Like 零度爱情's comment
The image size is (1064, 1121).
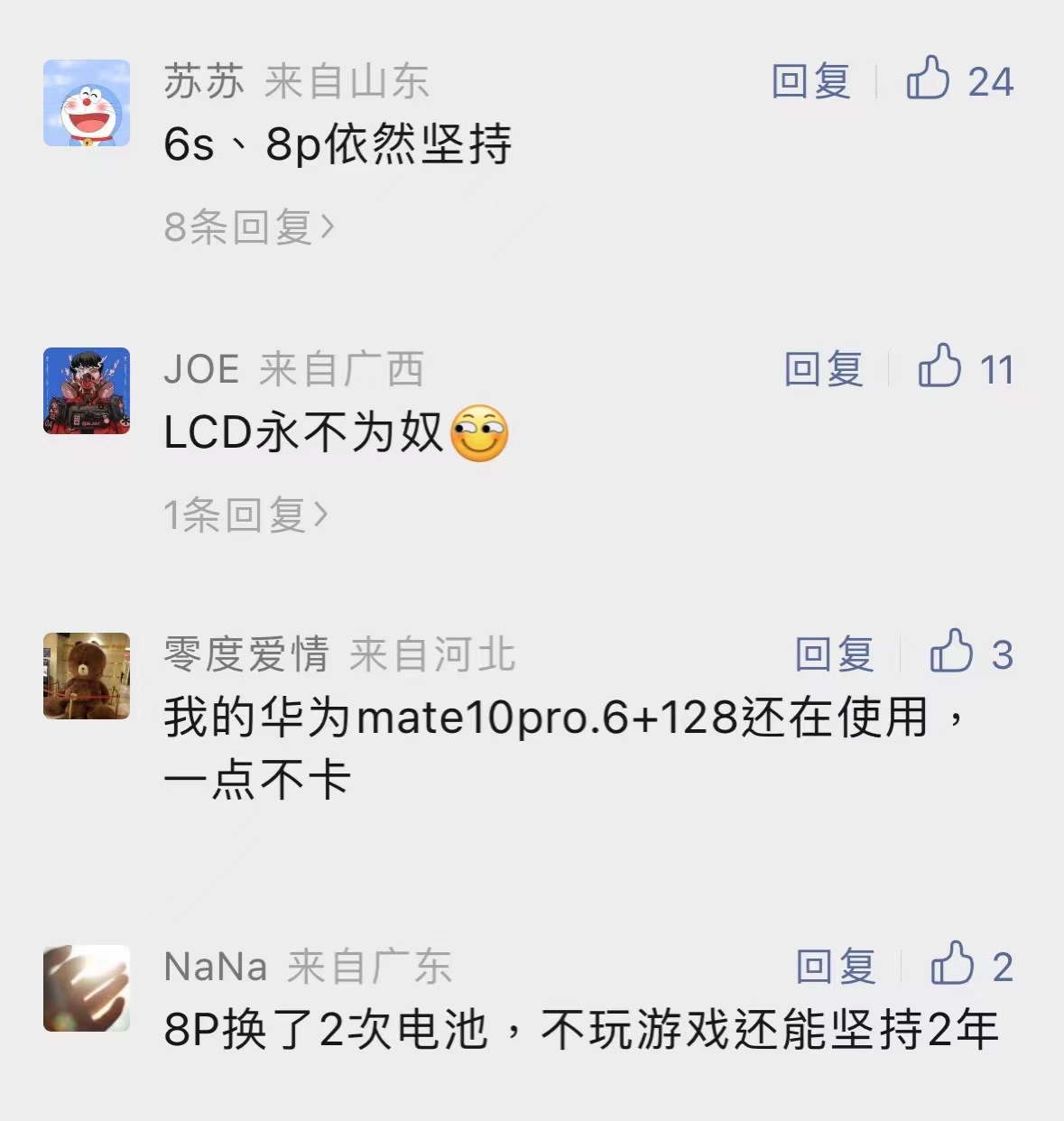tap(951, 653)
